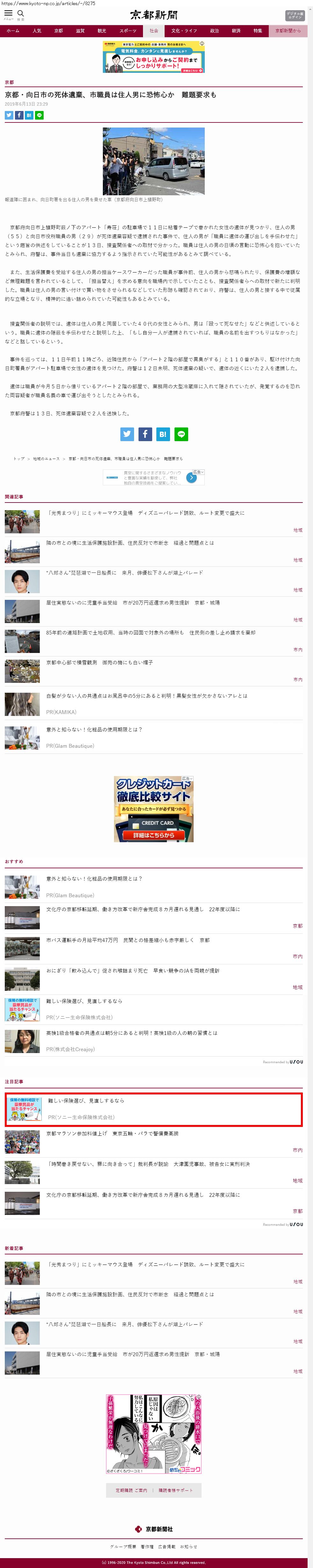Share on Twitter using the icon under the headline
The height and width of the screenshot is (1568, 313).
point(9,115)
